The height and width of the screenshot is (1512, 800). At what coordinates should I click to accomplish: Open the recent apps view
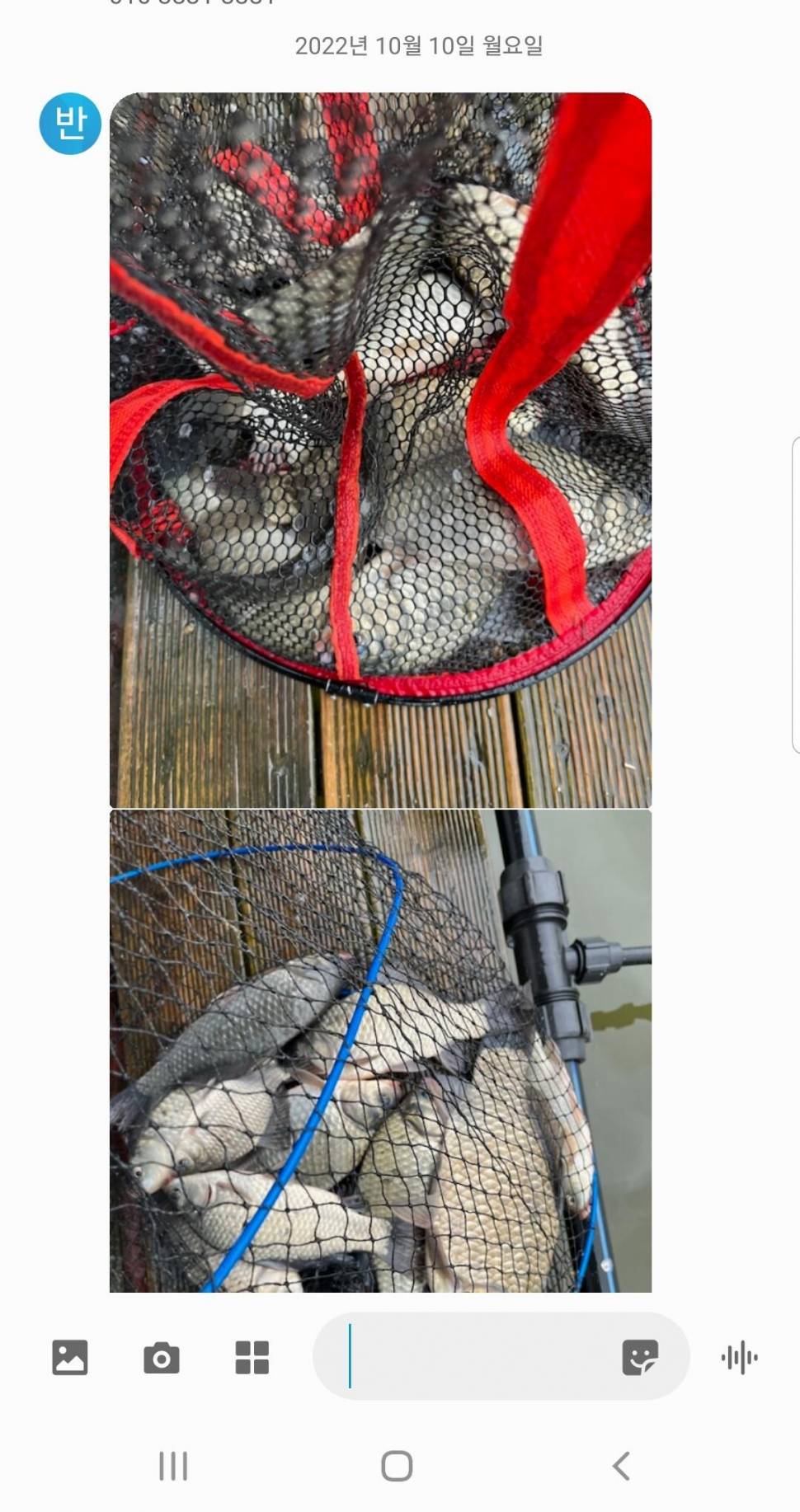click(x=173, y=1466)
